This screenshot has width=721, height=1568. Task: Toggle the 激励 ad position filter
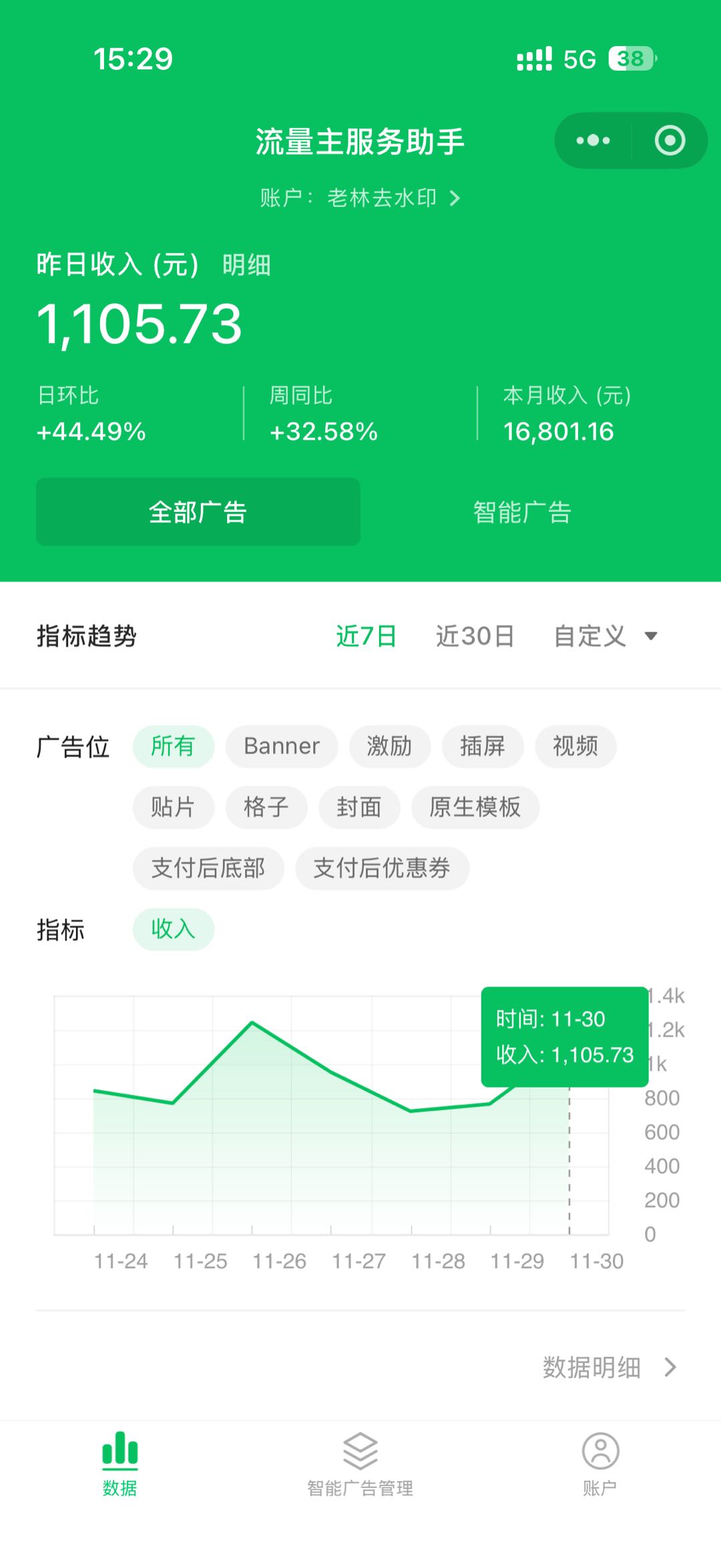pyautogui.click(x=389, y=746)
